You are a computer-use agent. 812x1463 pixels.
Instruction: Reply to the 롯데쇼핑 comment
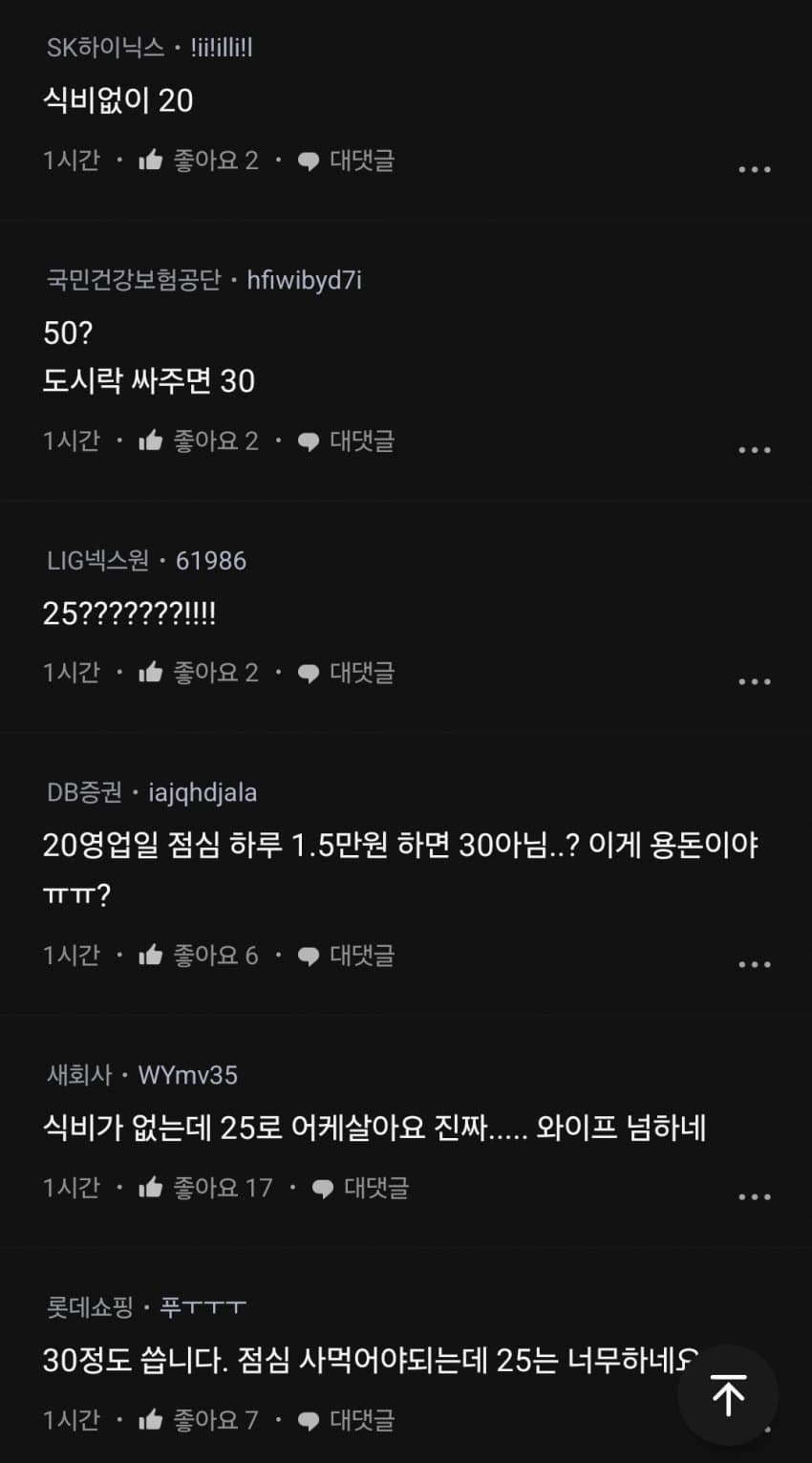click(346, 1420)
